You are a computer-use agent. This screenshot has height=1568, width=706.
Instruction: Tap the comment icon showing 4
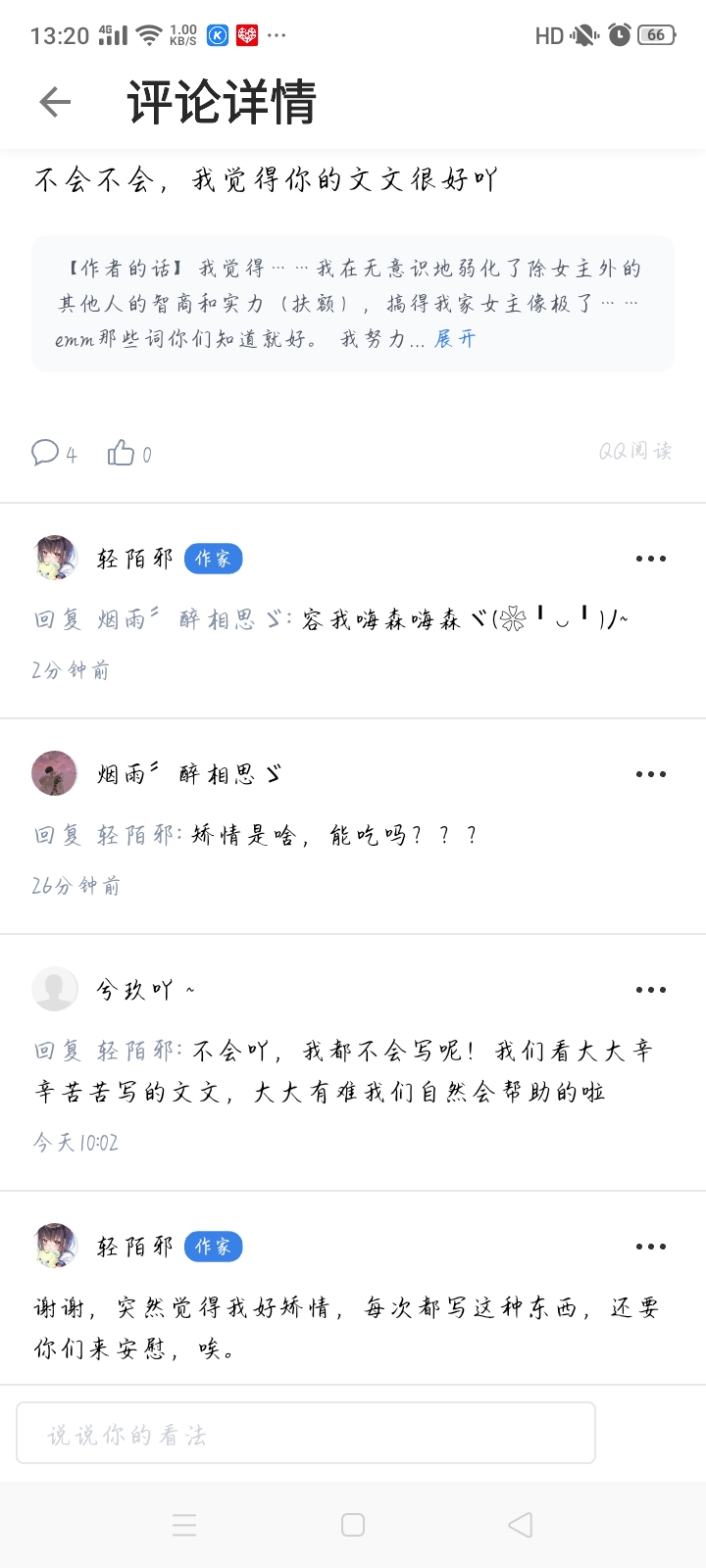click(46, 453)
